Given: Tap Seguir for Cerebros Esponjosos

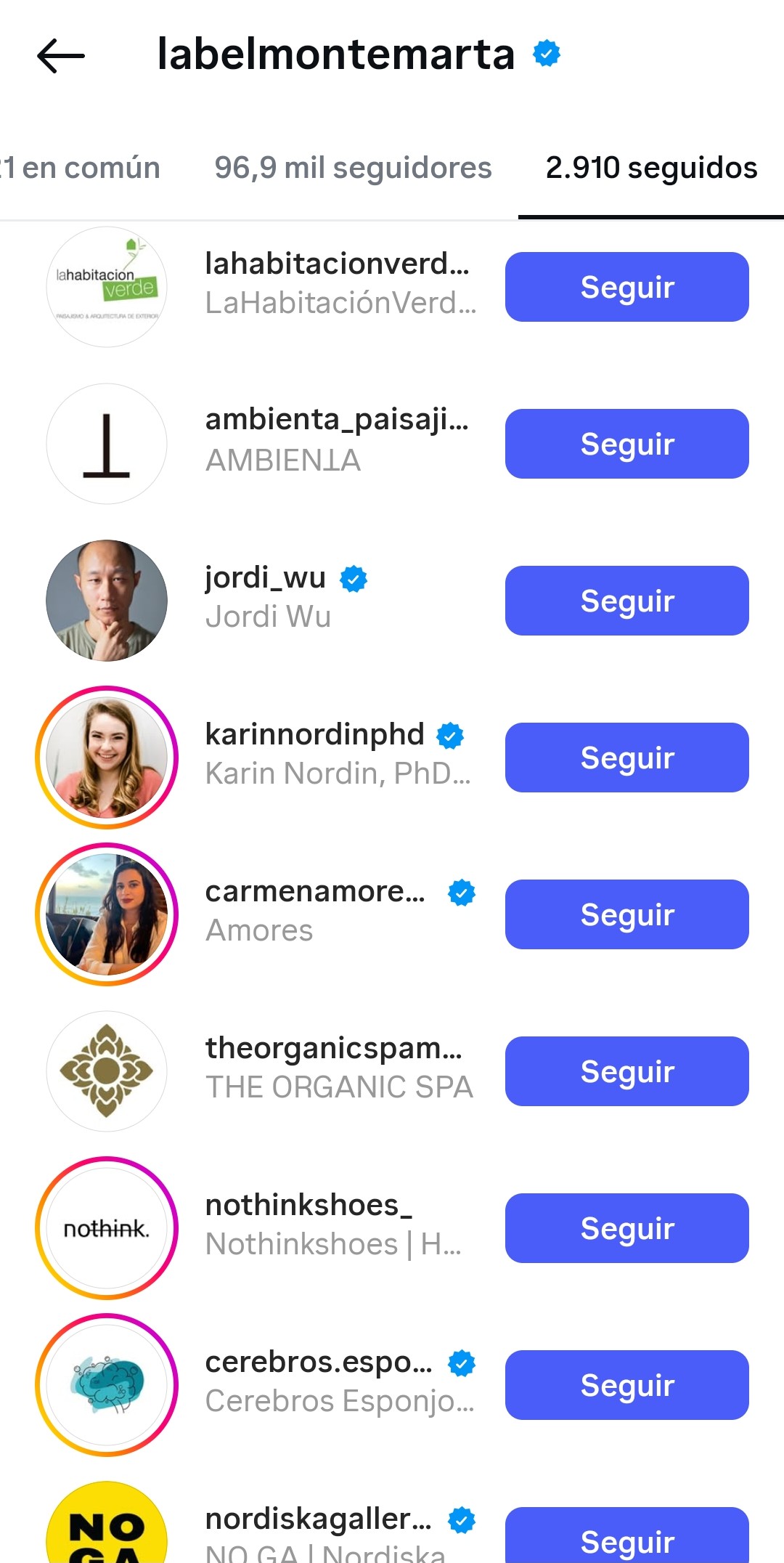Looking at the screenshot, I should [627, 1385].
